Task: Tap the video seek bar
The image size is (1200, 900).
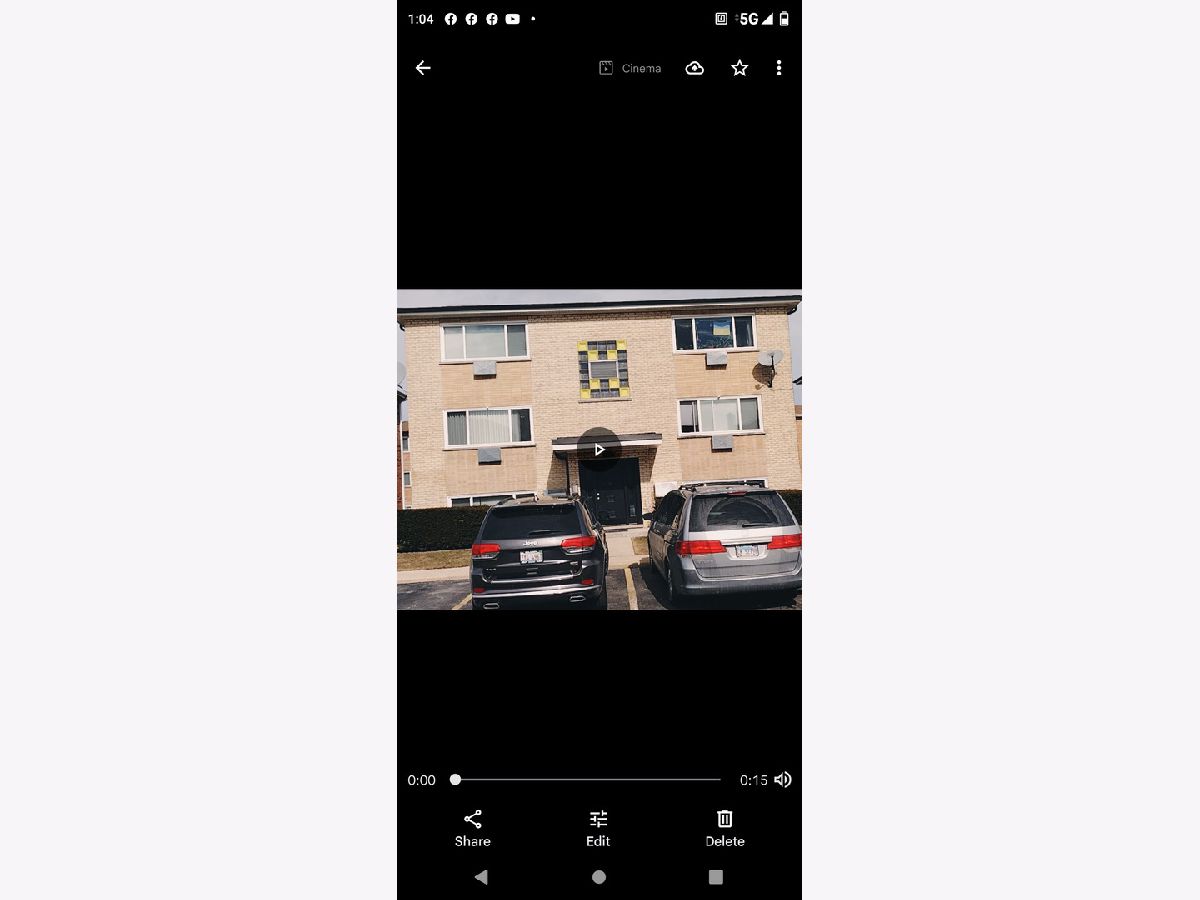Action: (x=587, y=779)
